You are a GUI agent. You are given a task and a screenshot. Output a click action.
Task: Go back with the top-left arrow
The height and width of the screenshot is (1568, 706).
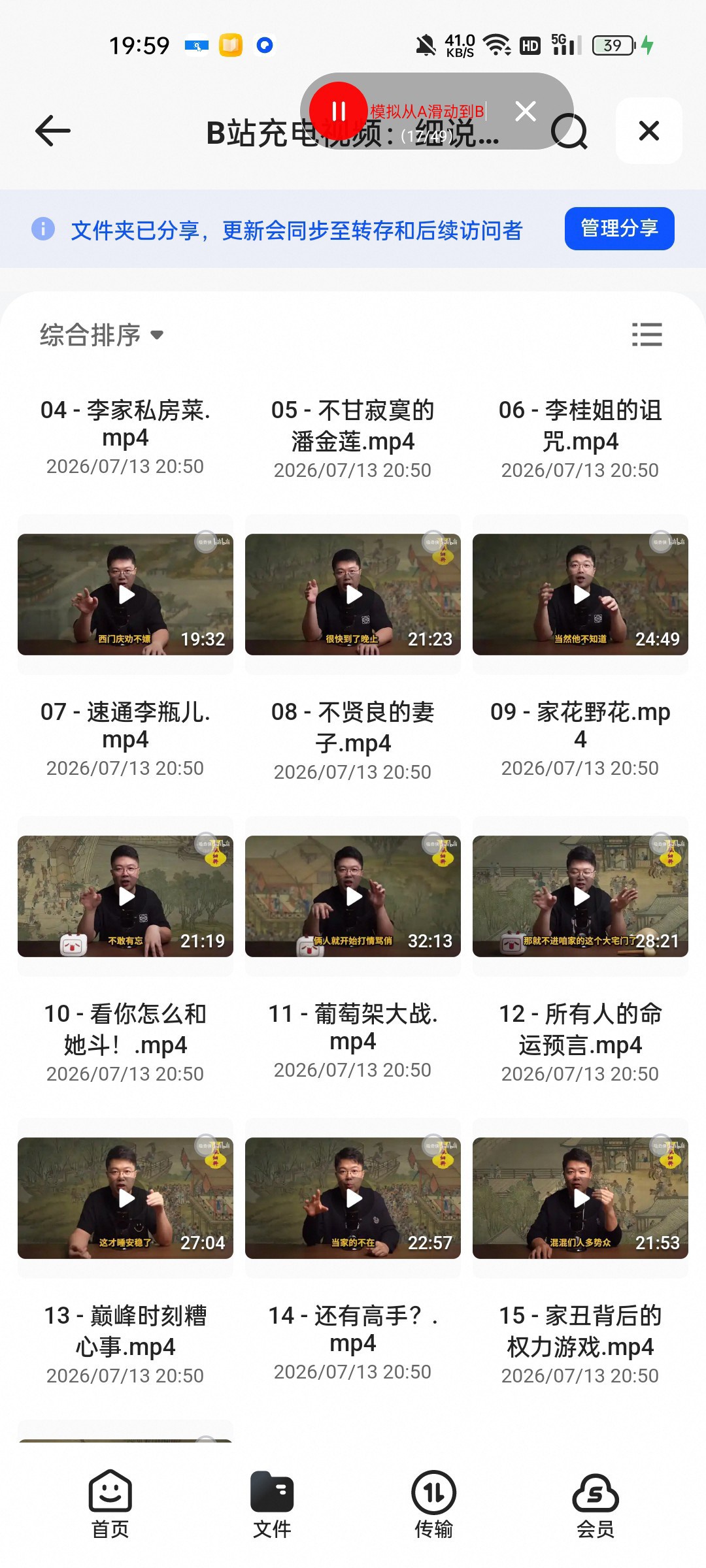(x=52, y=131)
